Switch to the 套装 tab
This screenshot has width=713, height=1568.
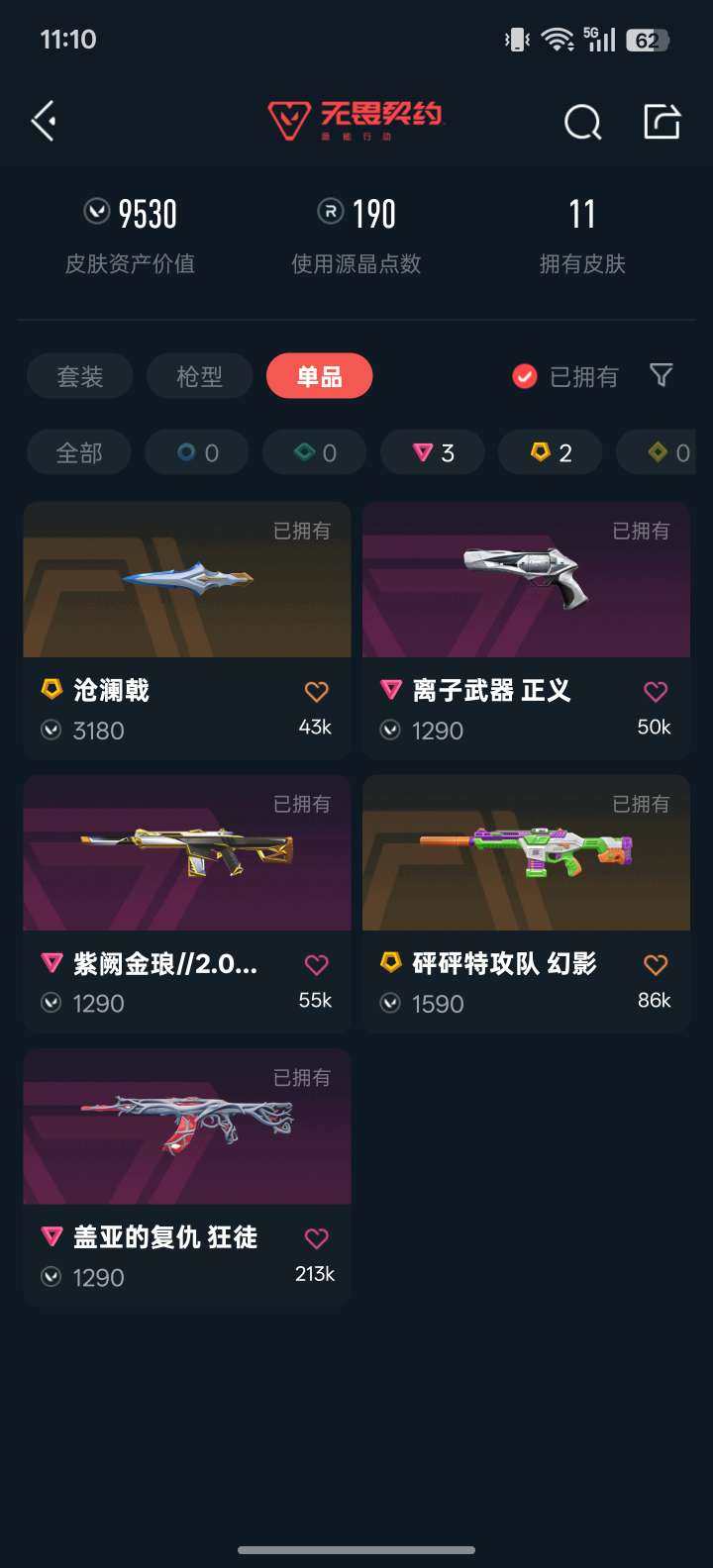pyautogui.click(x=79, y=376)
